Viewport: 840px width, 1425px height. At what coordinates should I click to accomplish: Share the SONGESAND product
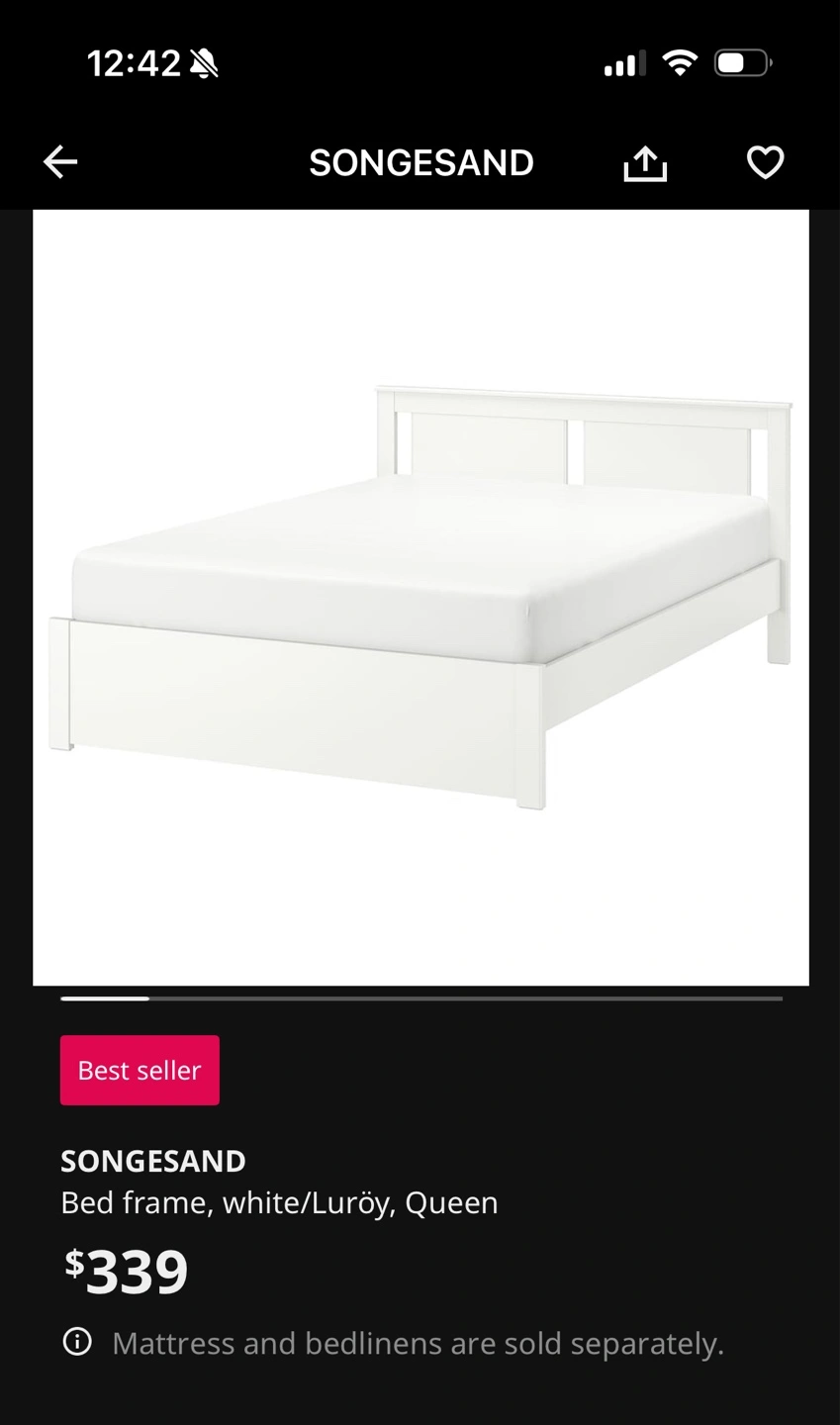click(645, 163)
